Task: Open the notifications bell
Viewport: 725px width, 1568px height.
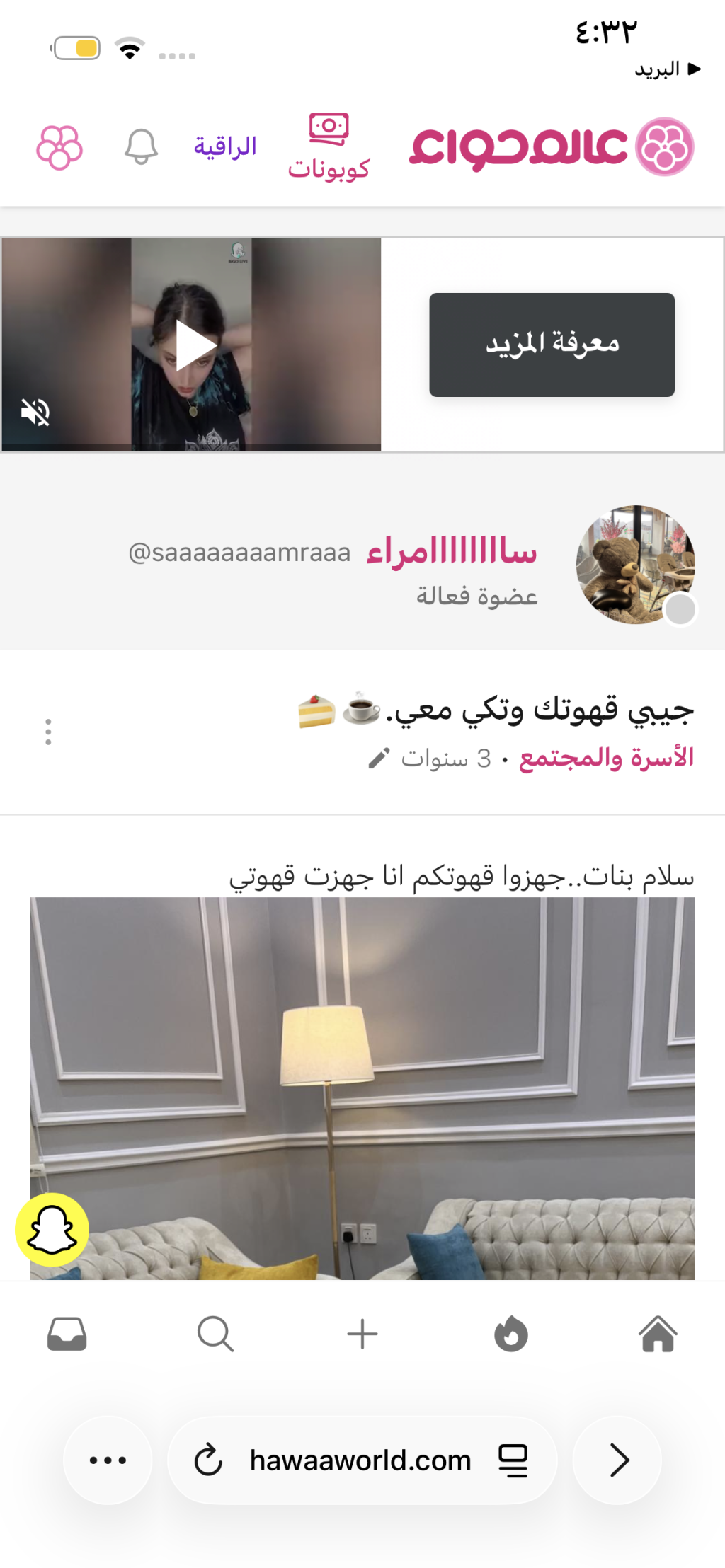Action: (x=141, y=147)
